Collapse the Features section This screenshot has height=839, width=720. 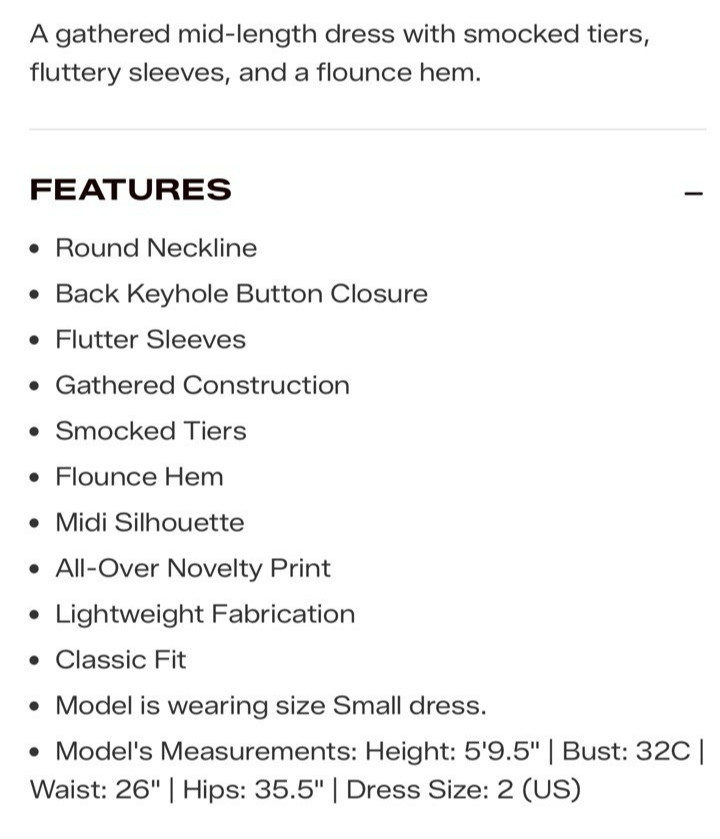pos(693,193)
